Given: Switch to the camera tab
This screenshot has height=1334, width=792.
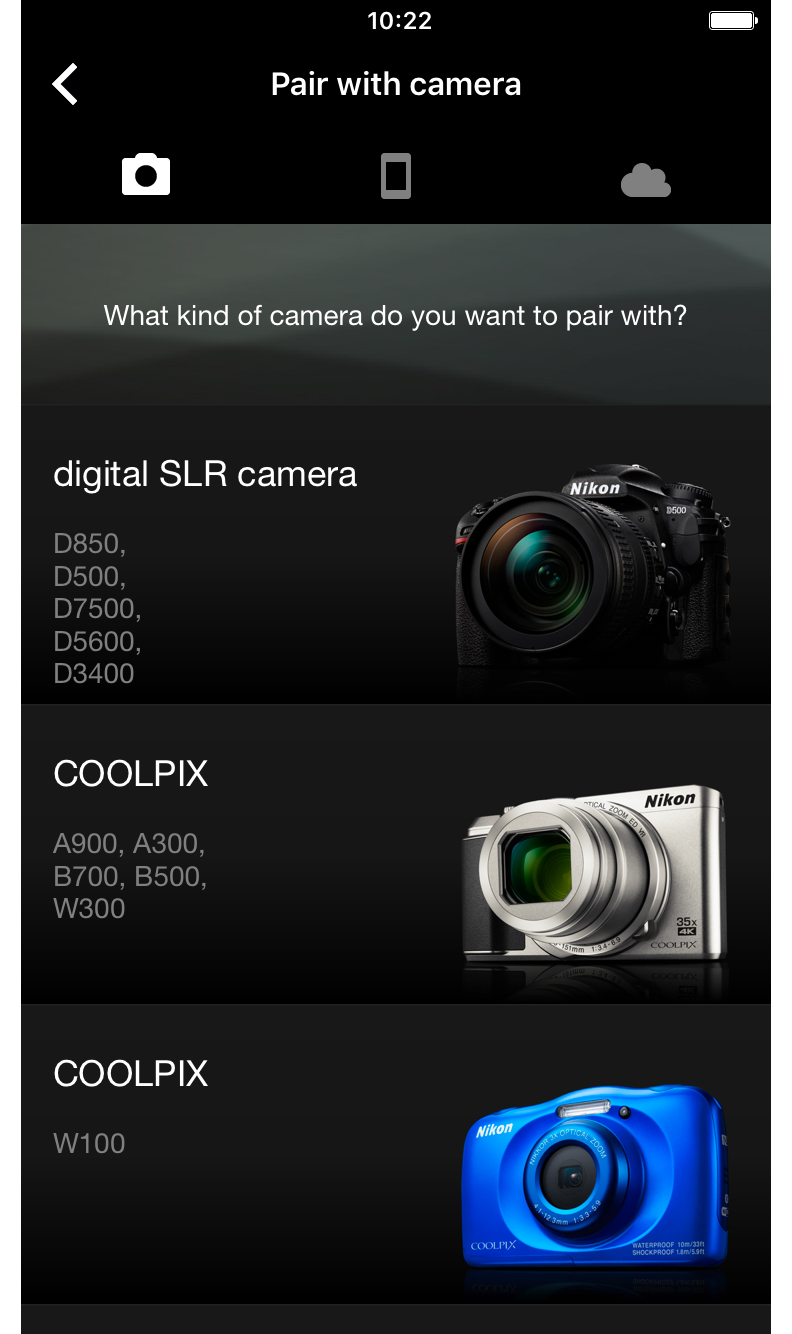Looking at the screenshot, I should [146, 175].
